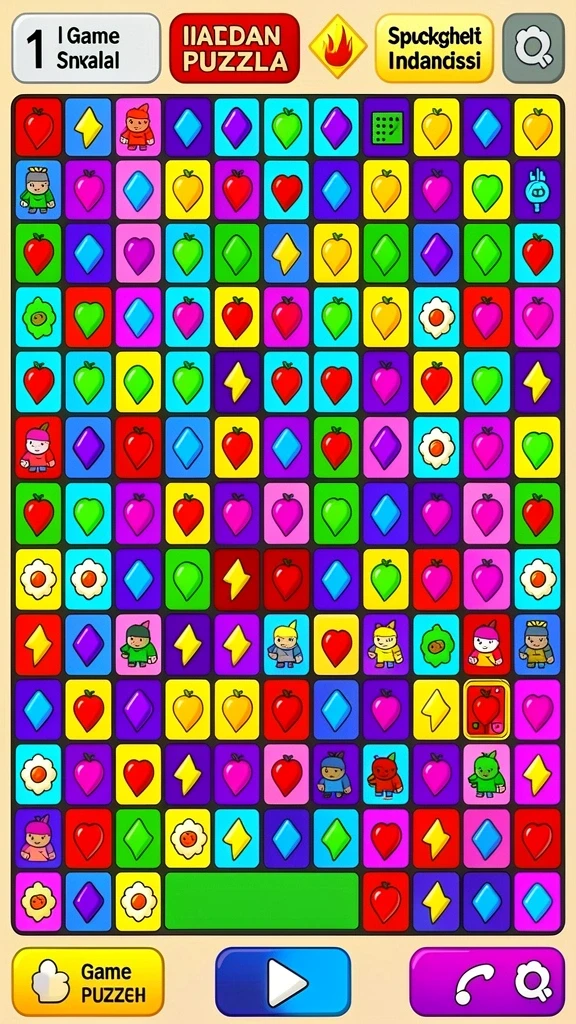Open the grey search gear icon
The width and height of the screenshot is (576, 1024).
click(533, 48)
